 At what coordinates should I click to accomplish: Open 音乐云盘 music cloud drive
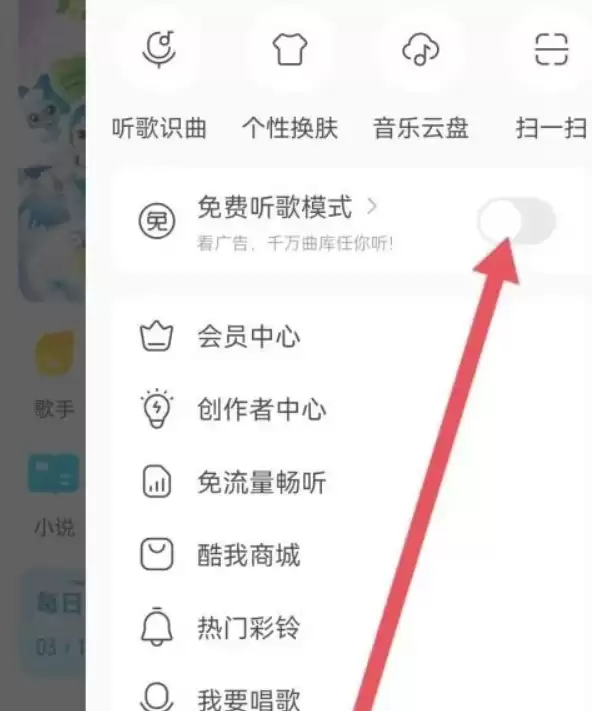421,82
